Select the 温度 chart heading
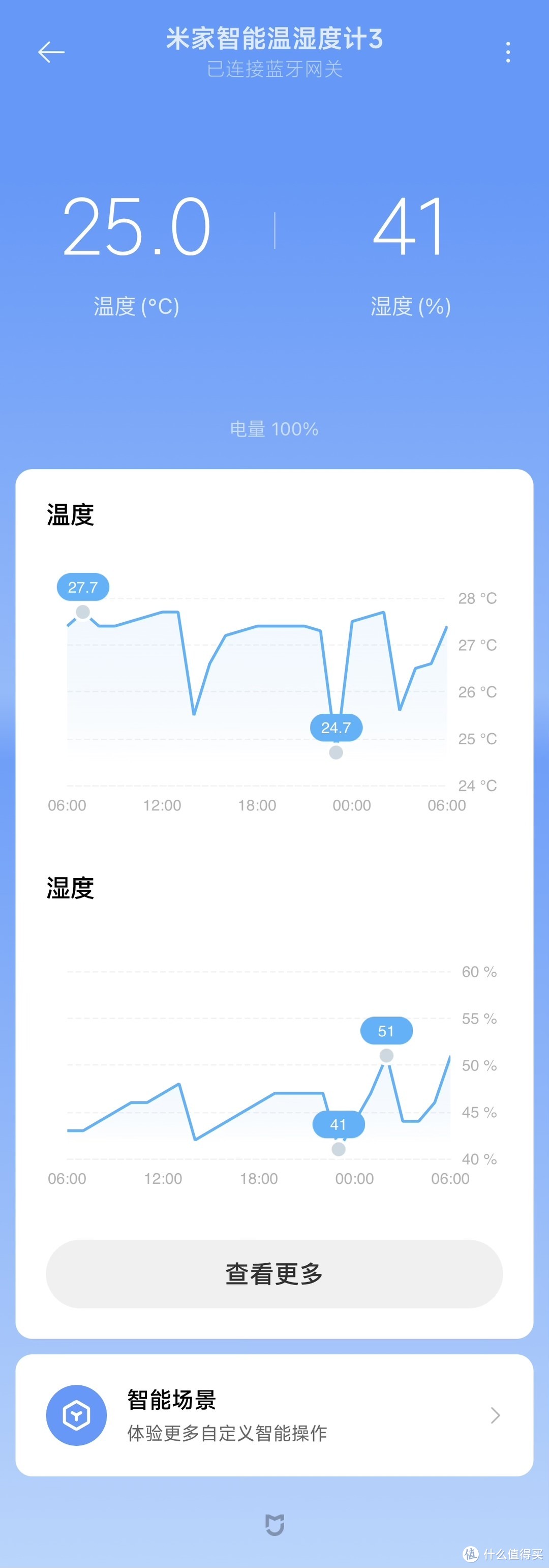Viewport: 549px width, 1568px height. [69, 514]
